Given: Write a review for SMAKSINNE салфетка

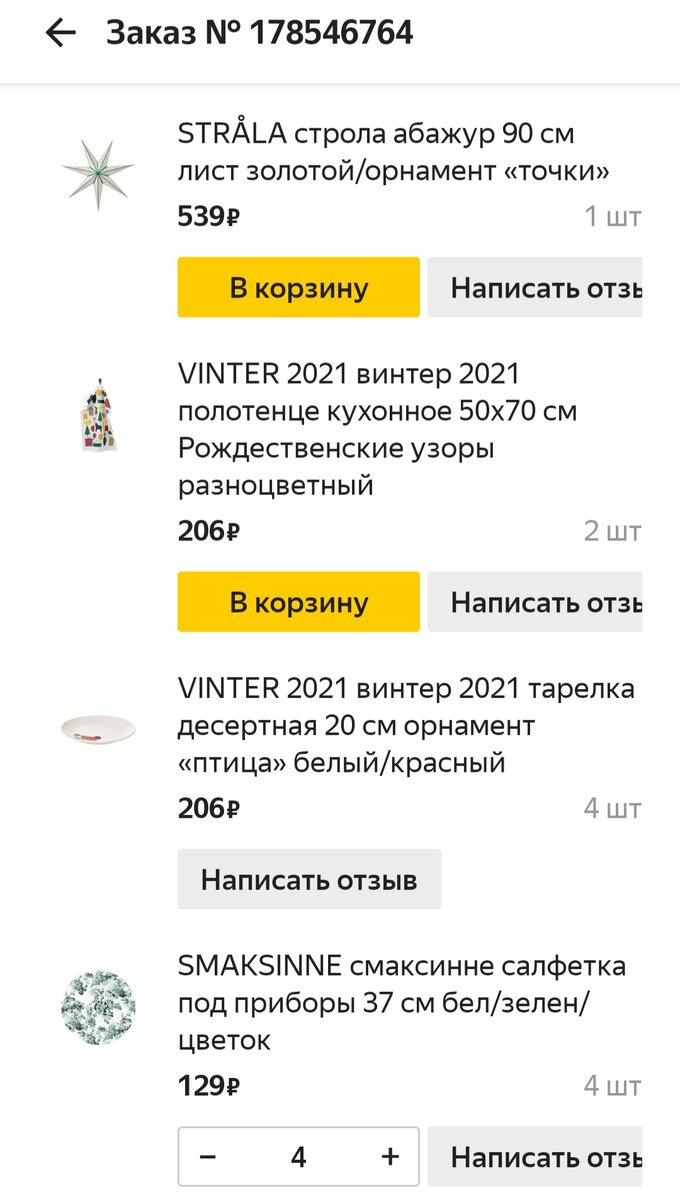Looking at the screenshot, I should (x=535, y=1157).
